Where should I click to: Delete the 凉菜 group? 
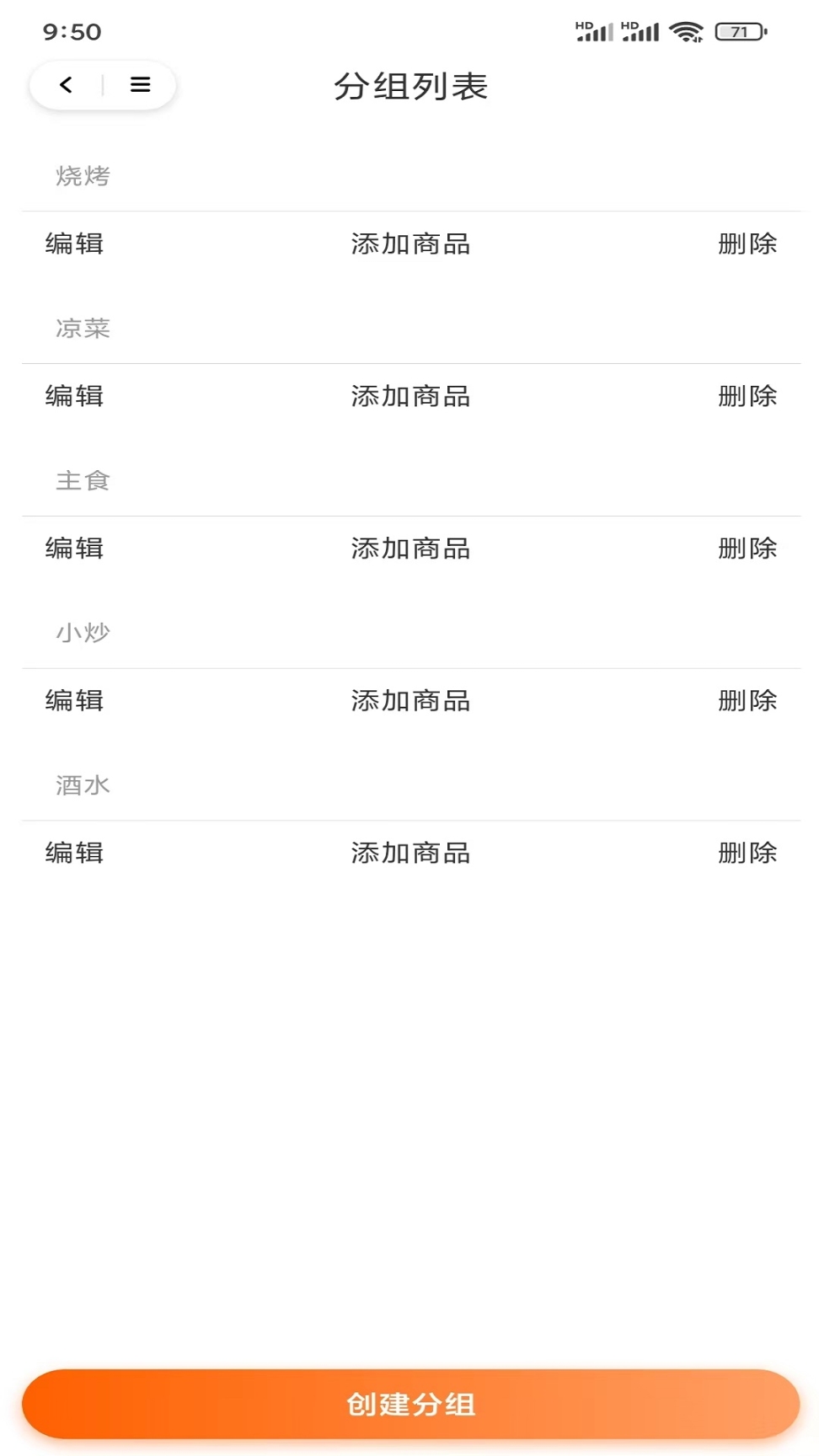(748, 396)
